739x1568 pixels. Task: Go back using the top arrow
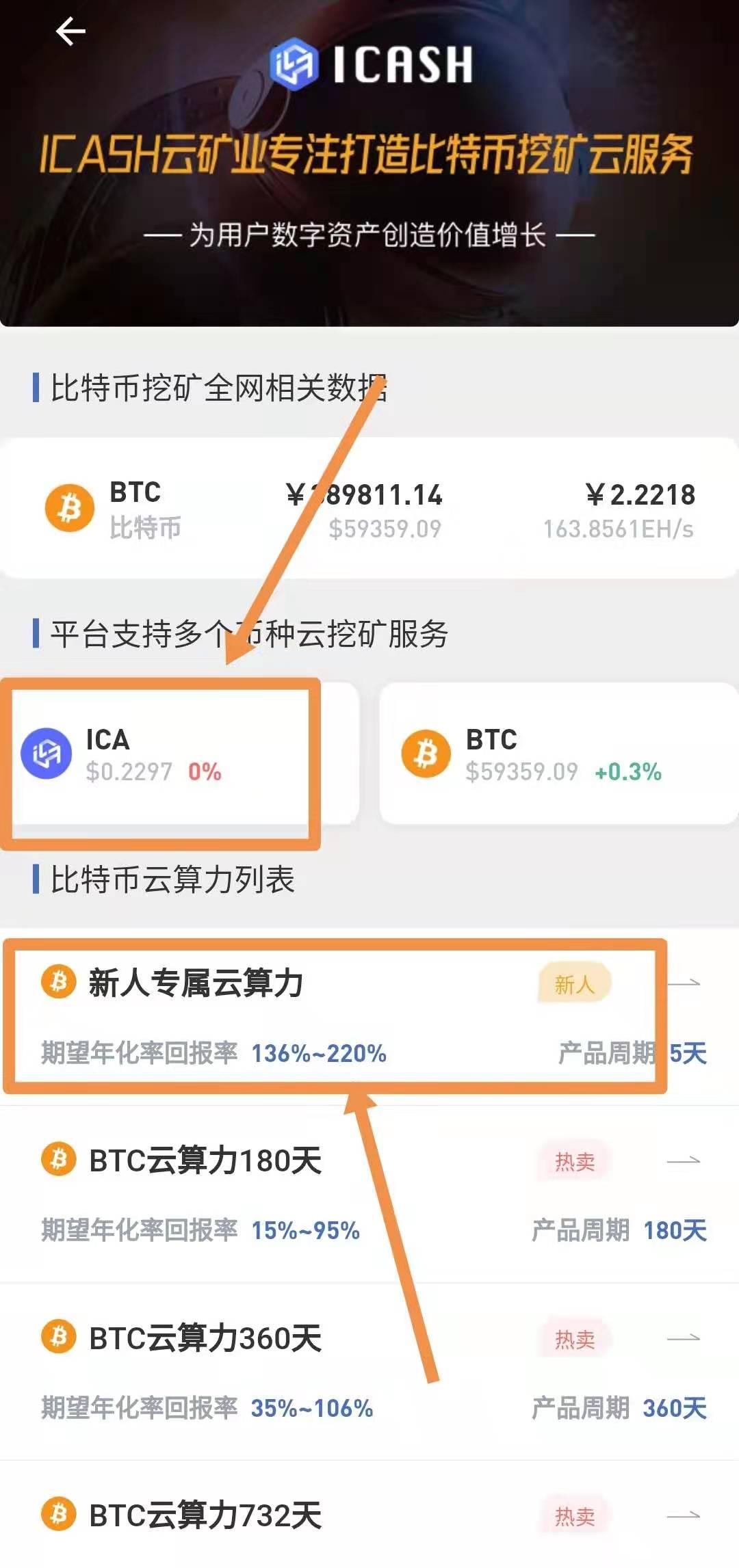70,31
